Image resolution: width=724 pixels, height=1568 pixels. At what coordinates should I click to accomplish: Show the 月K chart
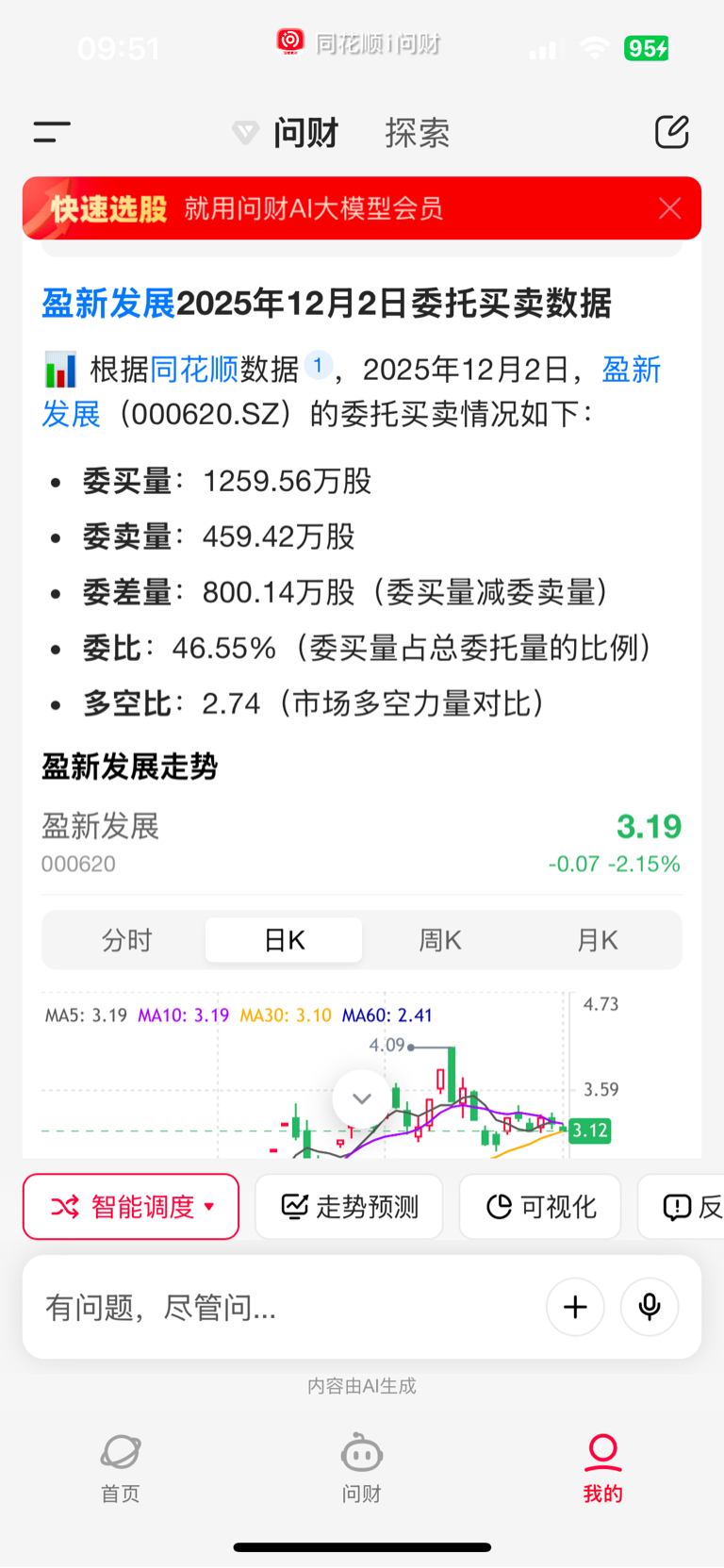pos(597,940)
